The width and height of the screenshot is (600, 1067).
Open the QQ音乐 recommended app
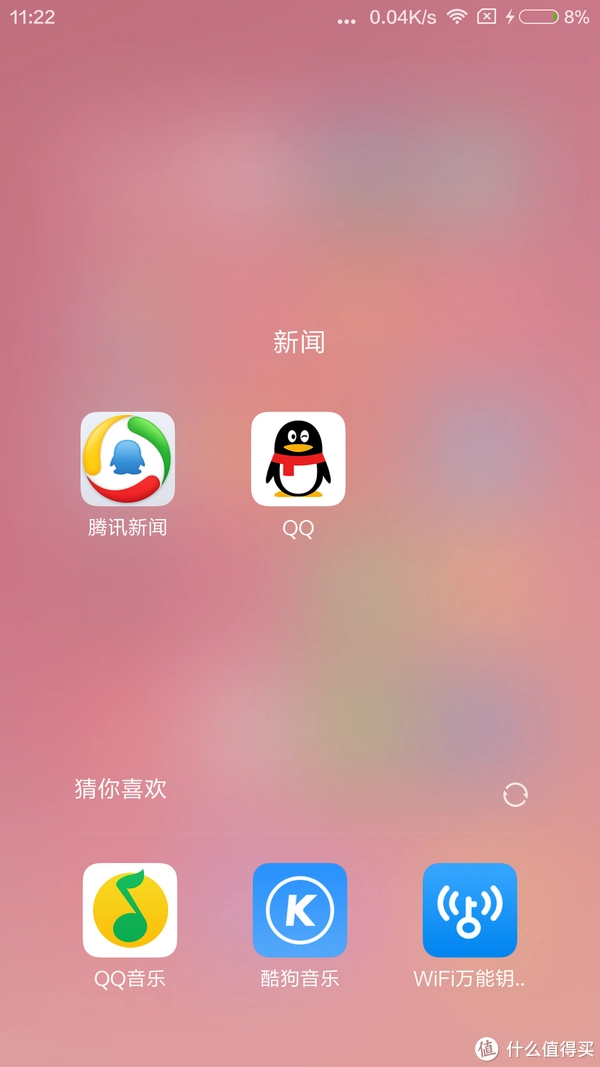coord(130,910)
